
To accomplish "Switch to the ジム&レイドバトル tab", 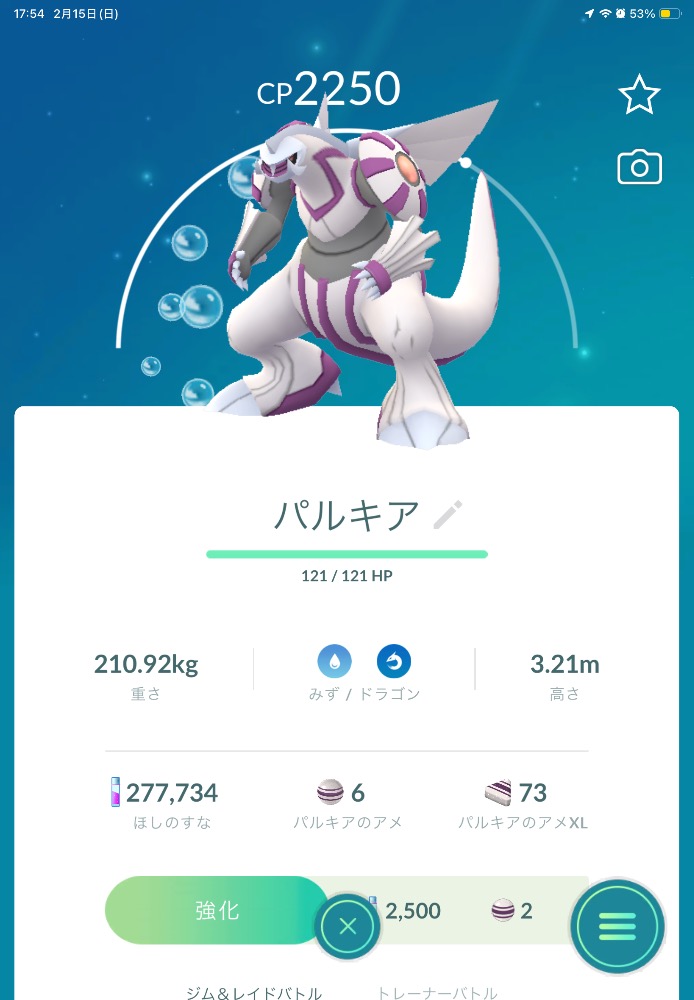I will tap(254, 992).
